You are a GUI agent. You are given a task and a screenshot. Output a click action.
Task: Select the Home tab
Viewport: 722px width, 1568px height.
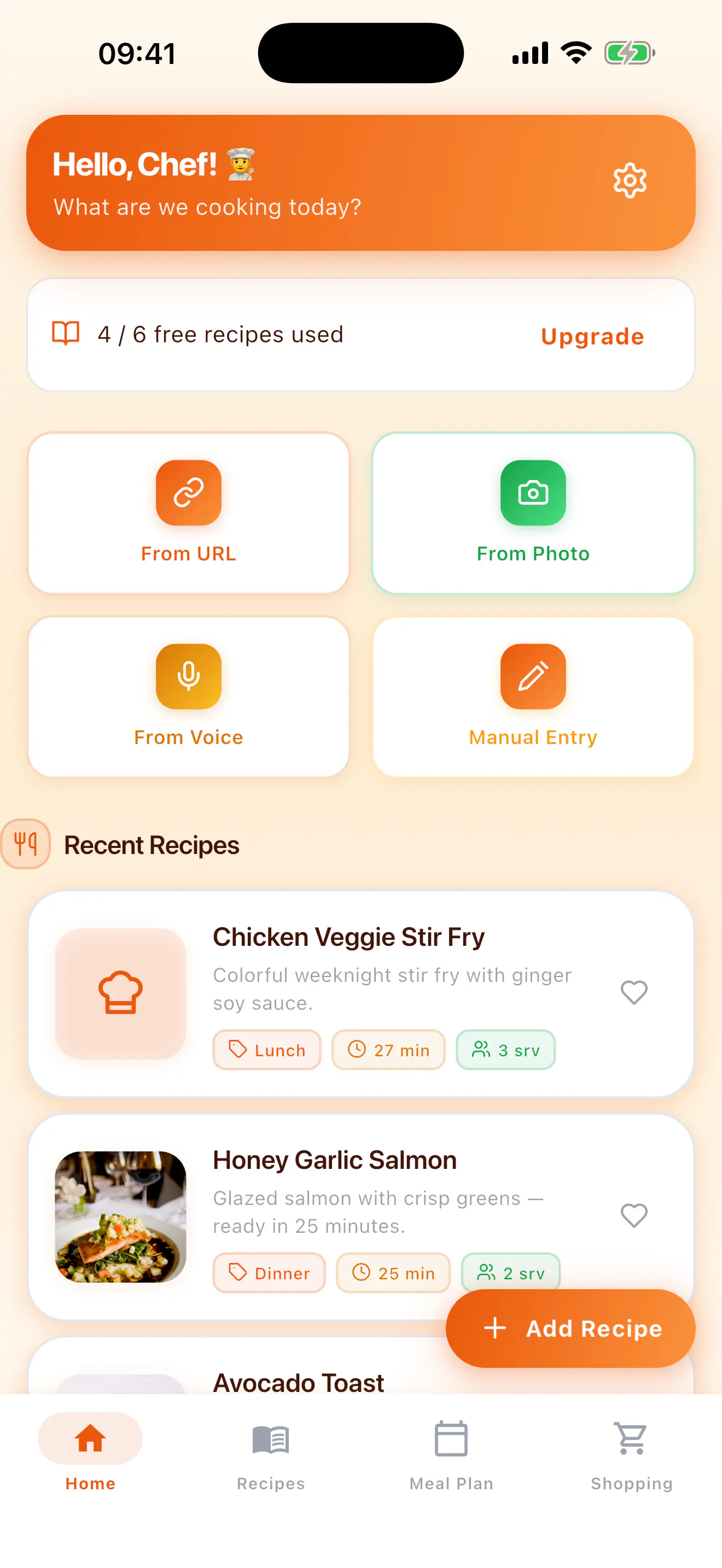pyautogui.click(x=90, y=1456)
